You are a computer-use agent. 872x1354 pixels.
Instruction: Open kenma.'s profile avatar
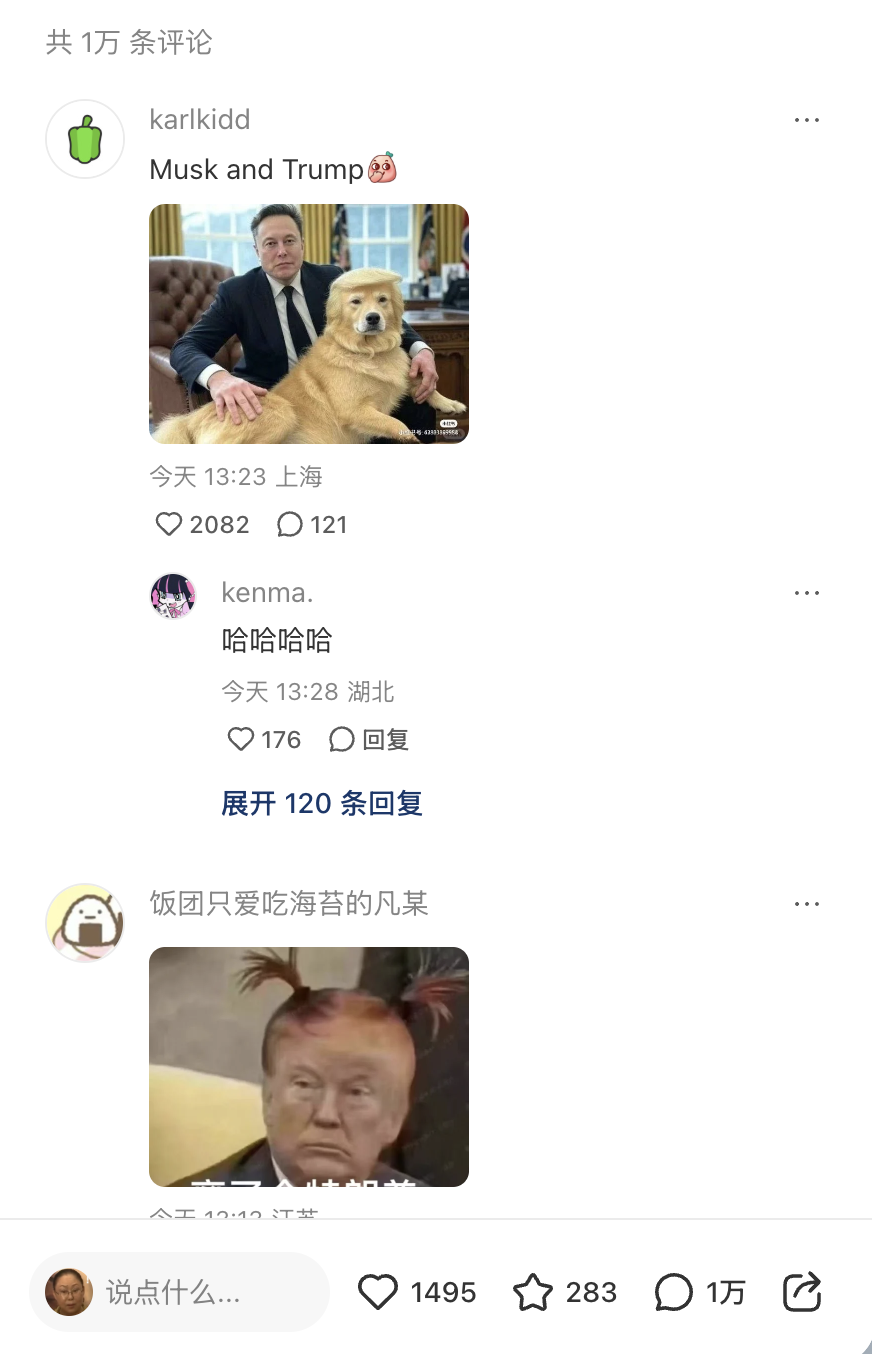coord(173,596)
